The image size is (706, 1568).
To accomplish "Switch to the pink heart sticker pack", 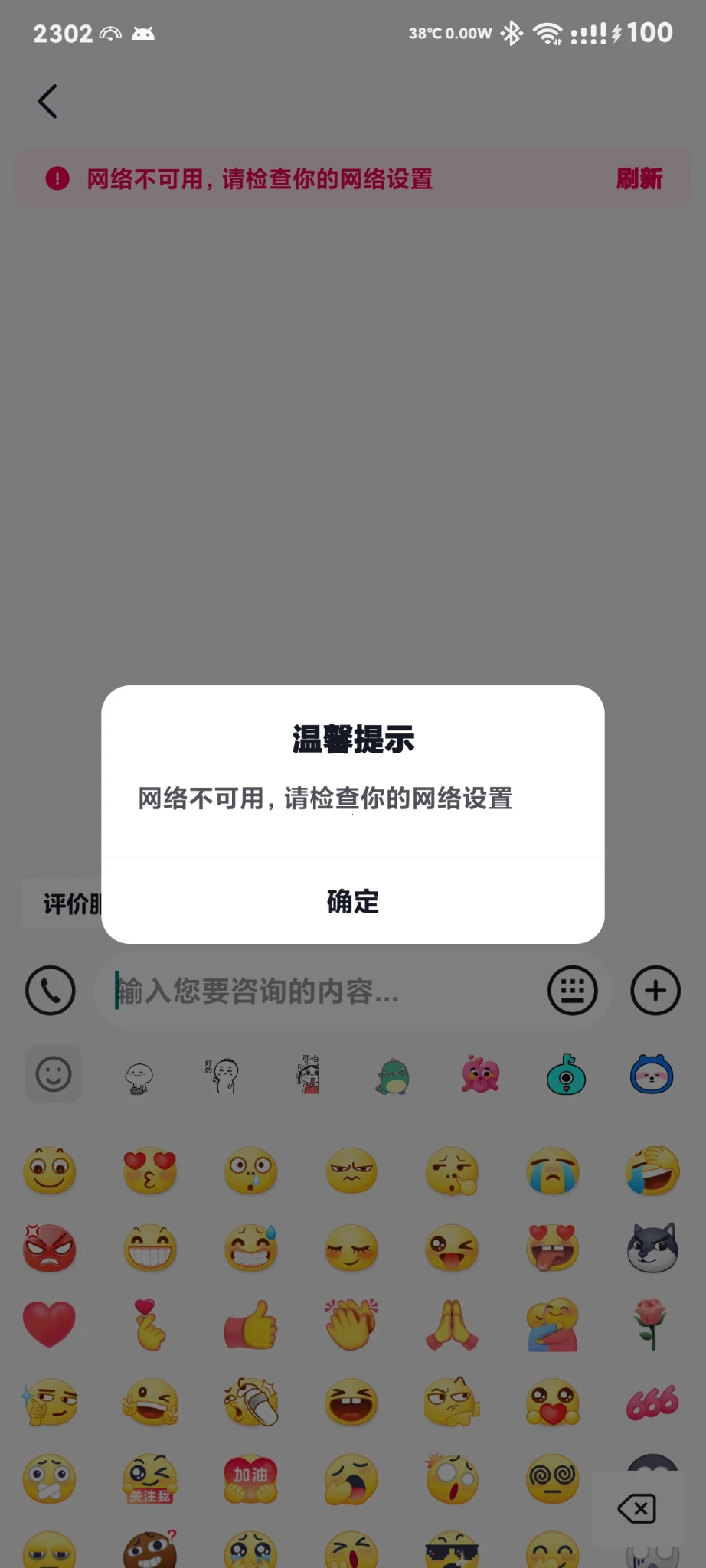I will click(480, 1074).
